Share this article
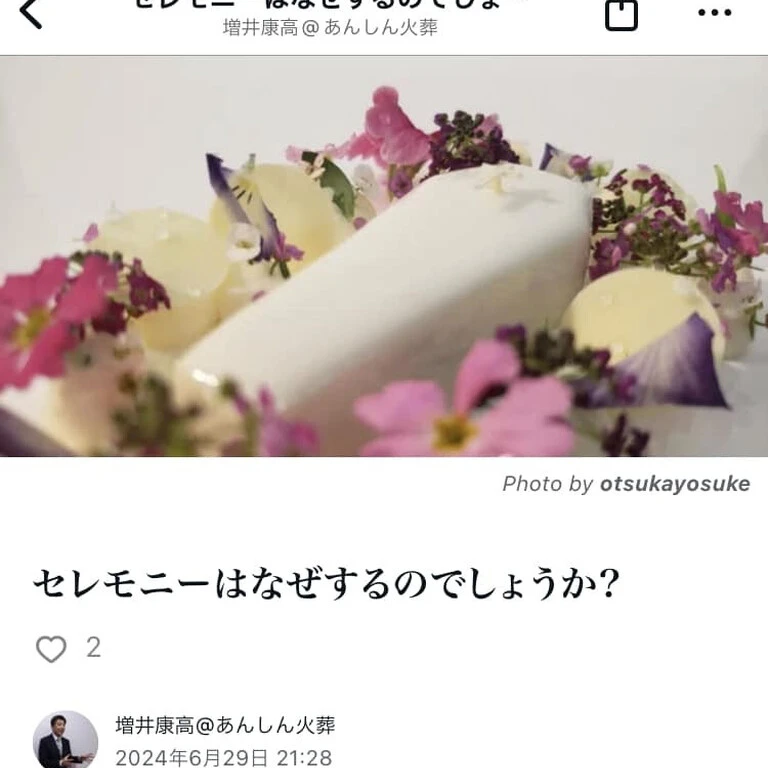 tap(621, 15)
